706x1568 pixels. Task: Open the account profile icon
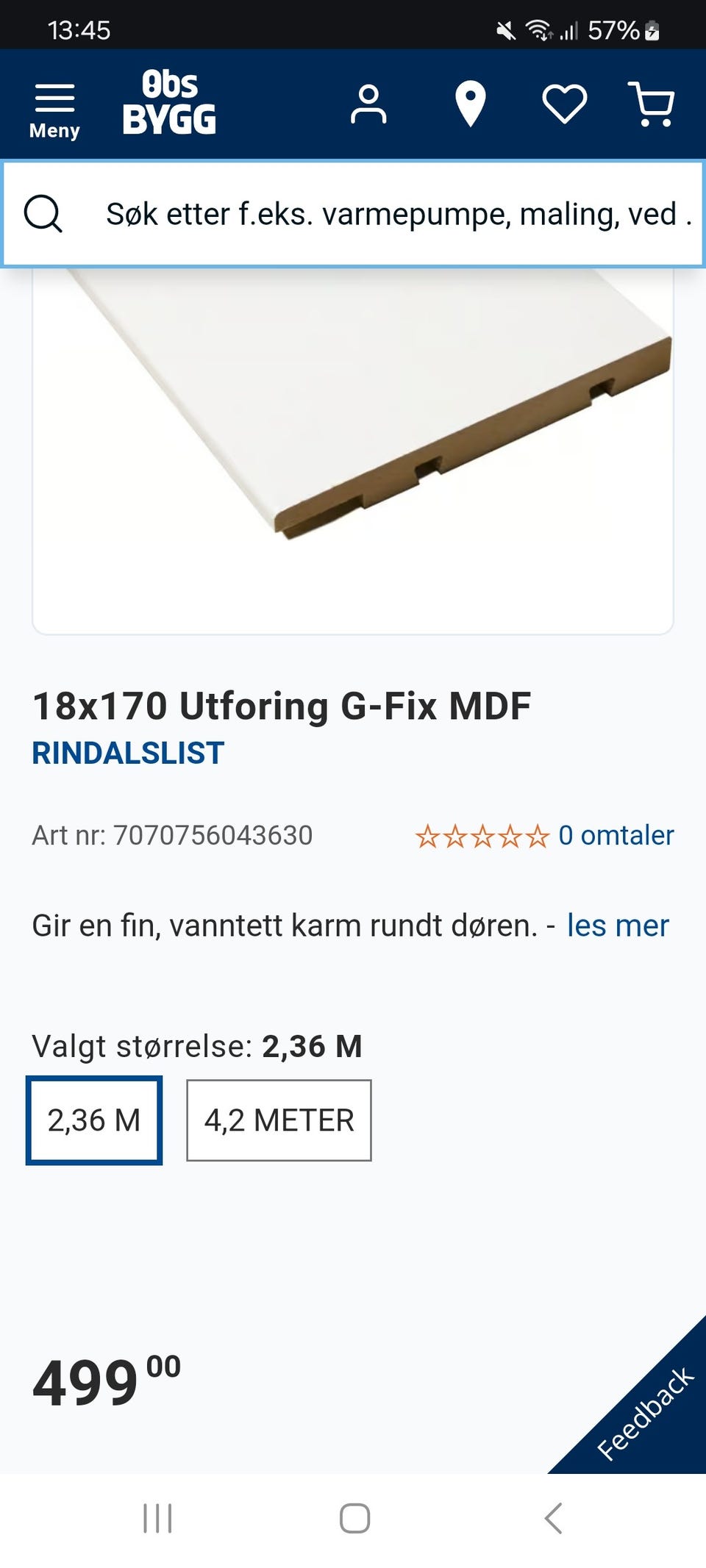tap(370, 103)
